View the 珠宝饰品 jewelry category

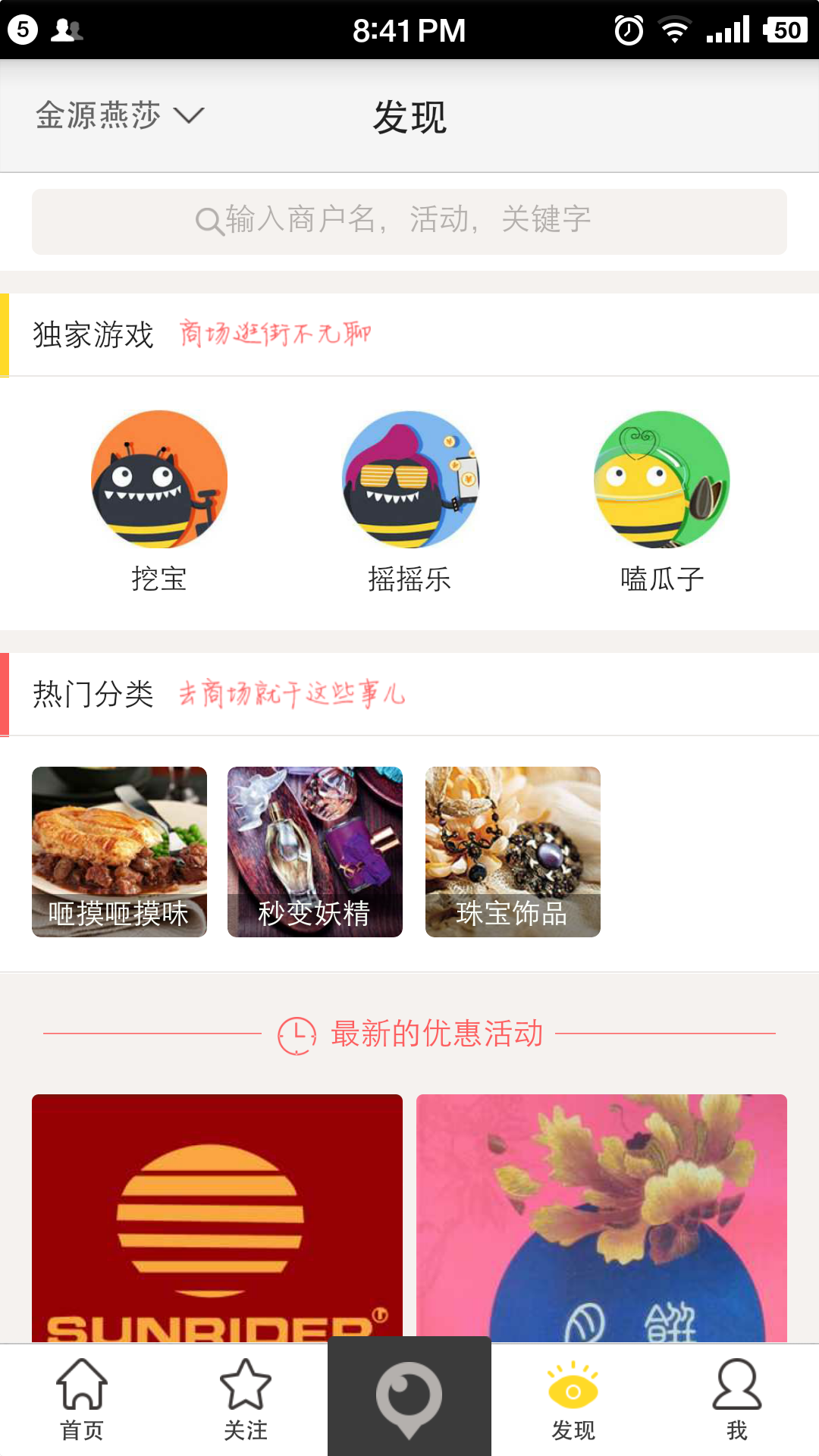[513, 852]
